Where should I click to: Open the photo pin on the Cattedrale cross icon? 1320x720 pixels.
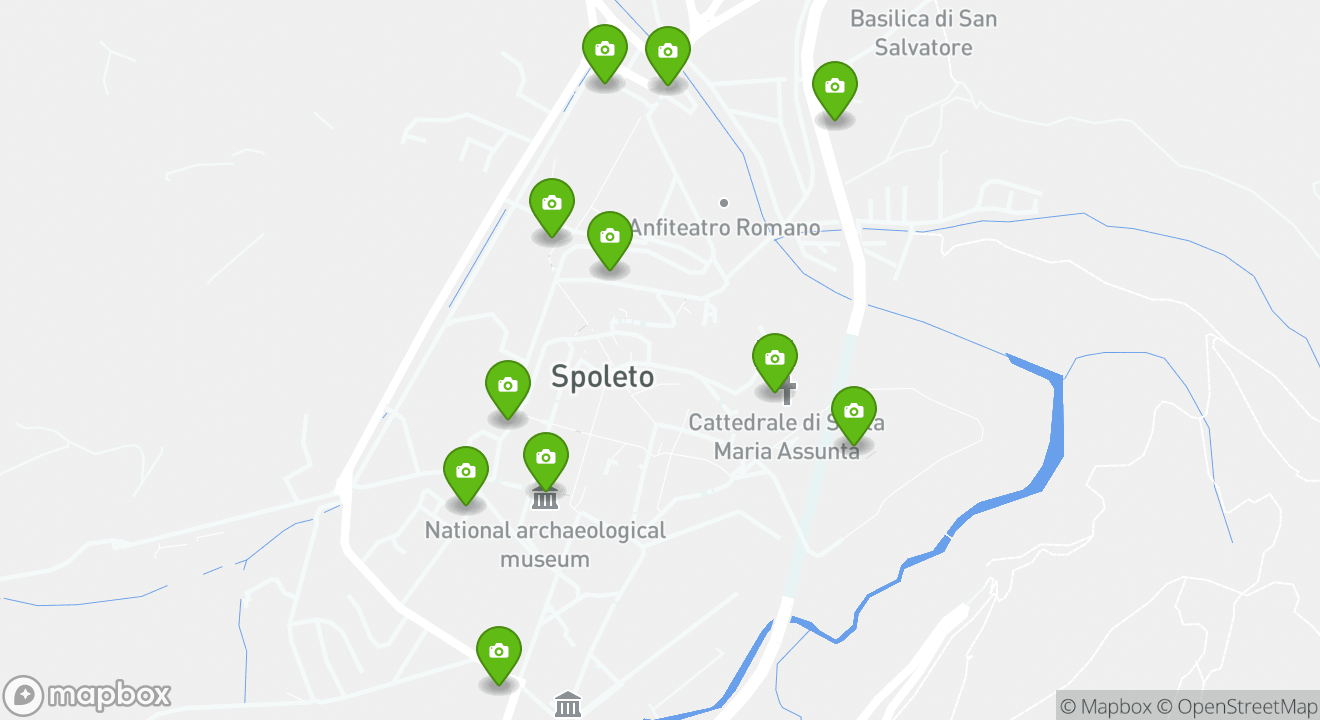point(774,359)
